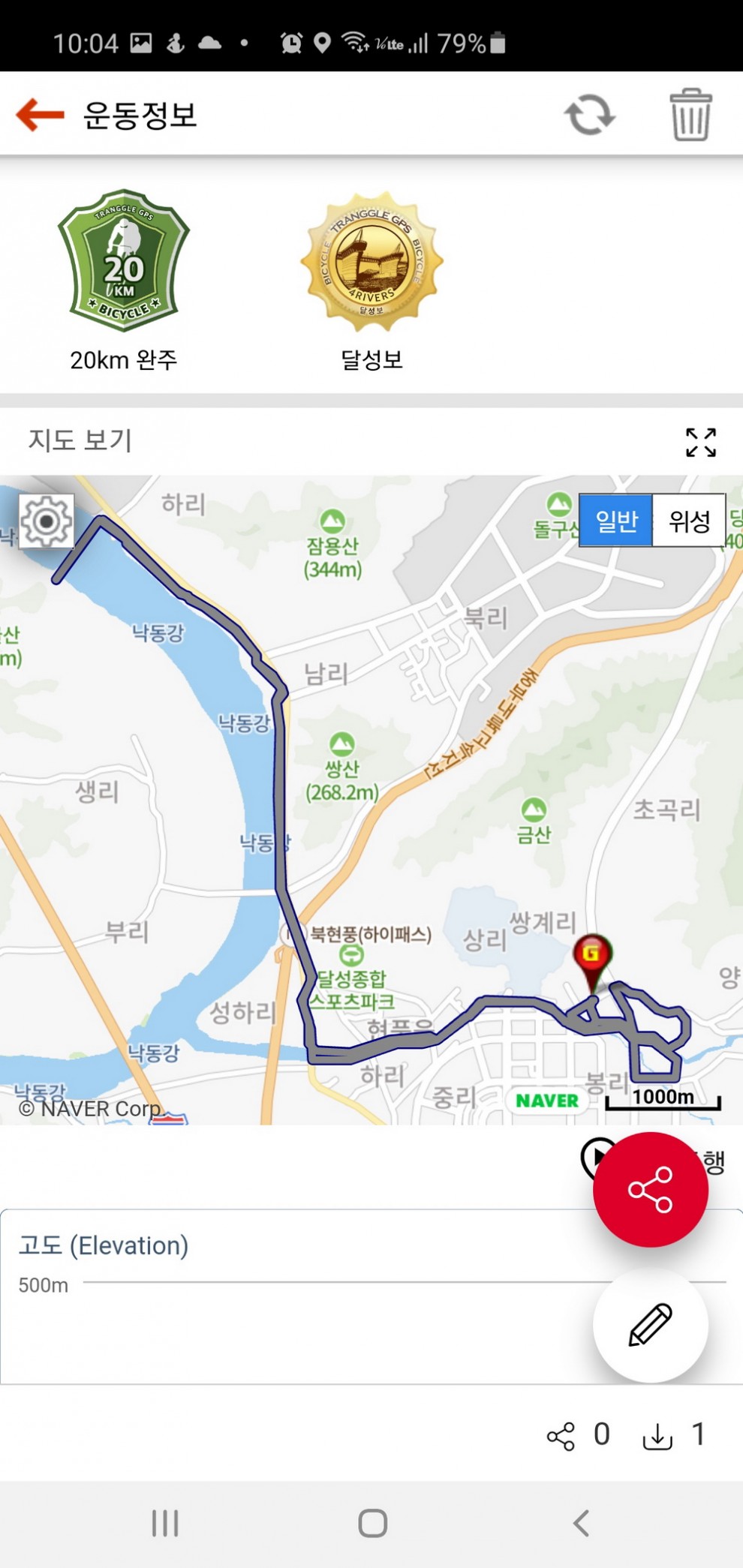Open recent apps from navigation bar
The image size is (743, 1568).
coord(165,1524)
